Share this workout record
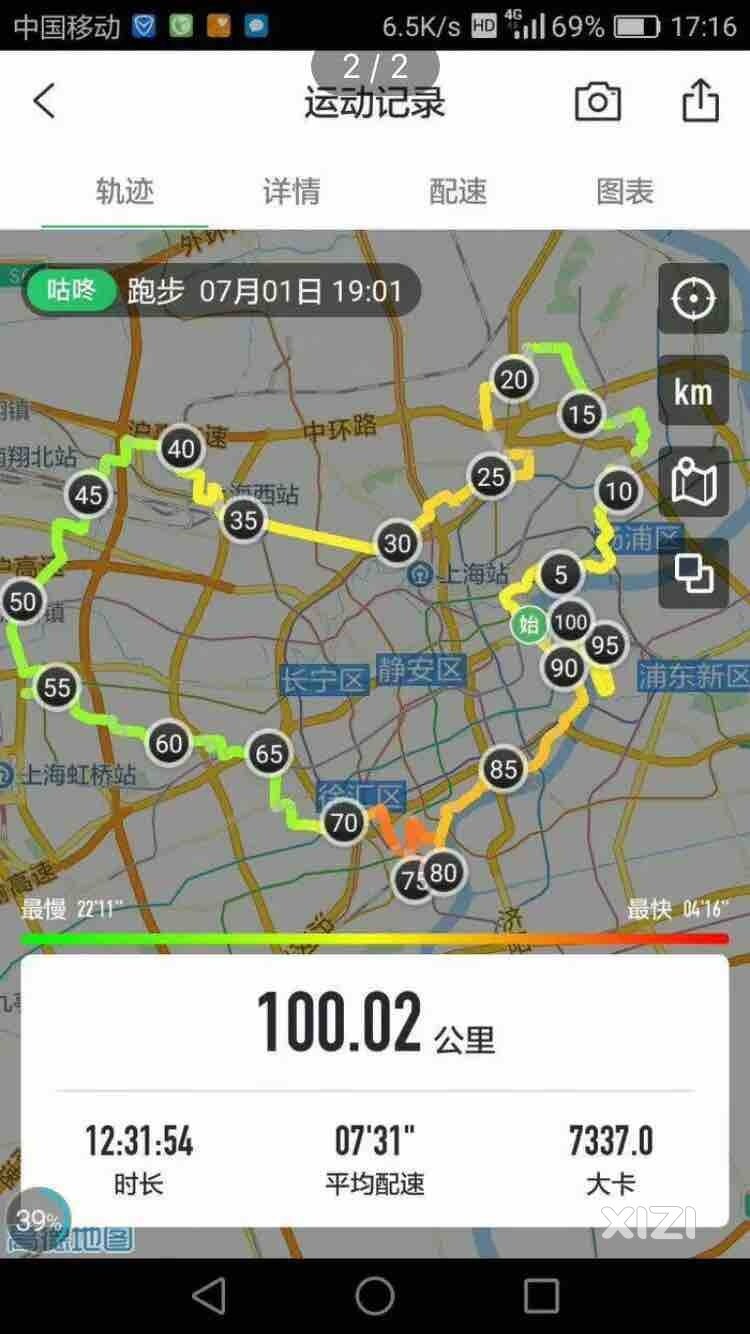Screen dimensions: 750x1334 tap(700, 101)
